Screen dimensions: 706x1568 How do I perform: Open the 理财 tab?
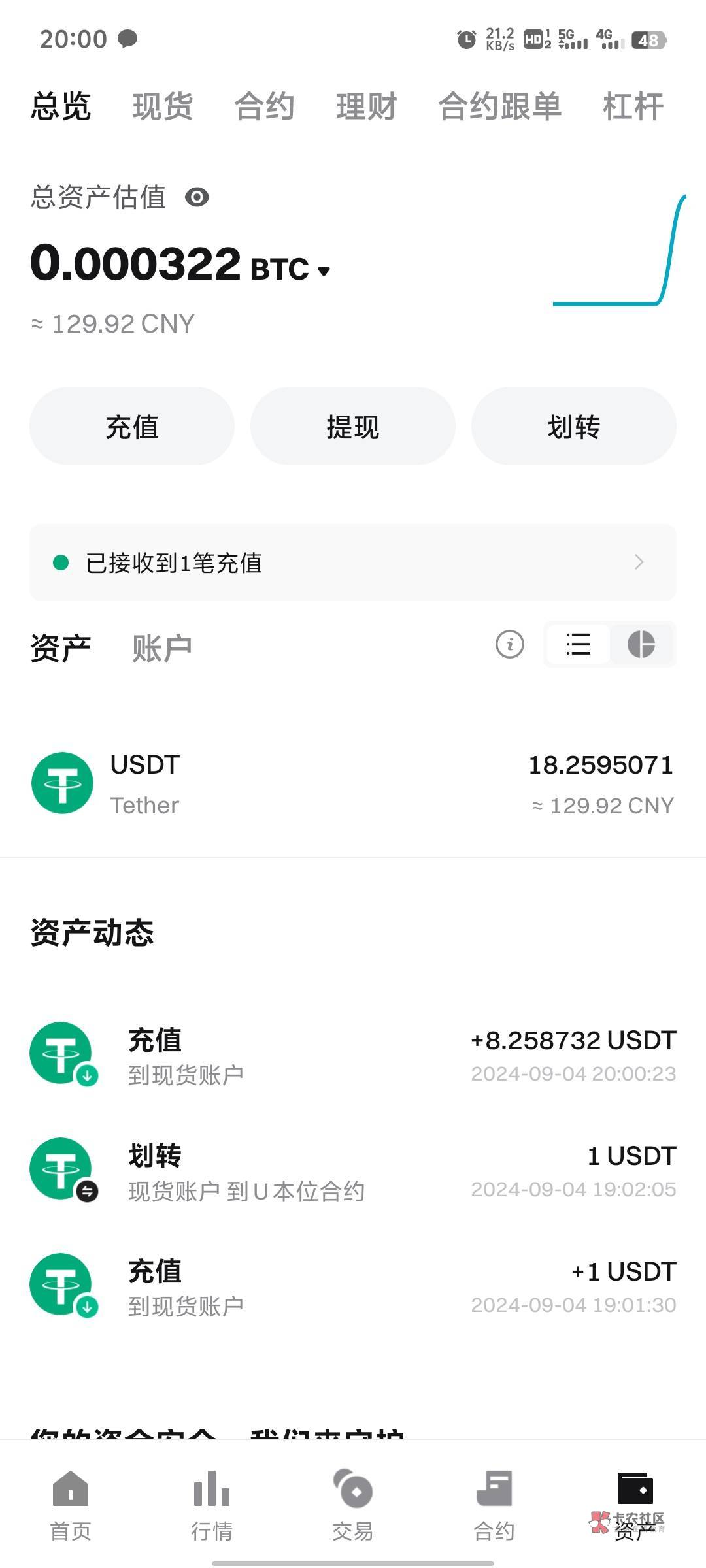coord(366,106)
